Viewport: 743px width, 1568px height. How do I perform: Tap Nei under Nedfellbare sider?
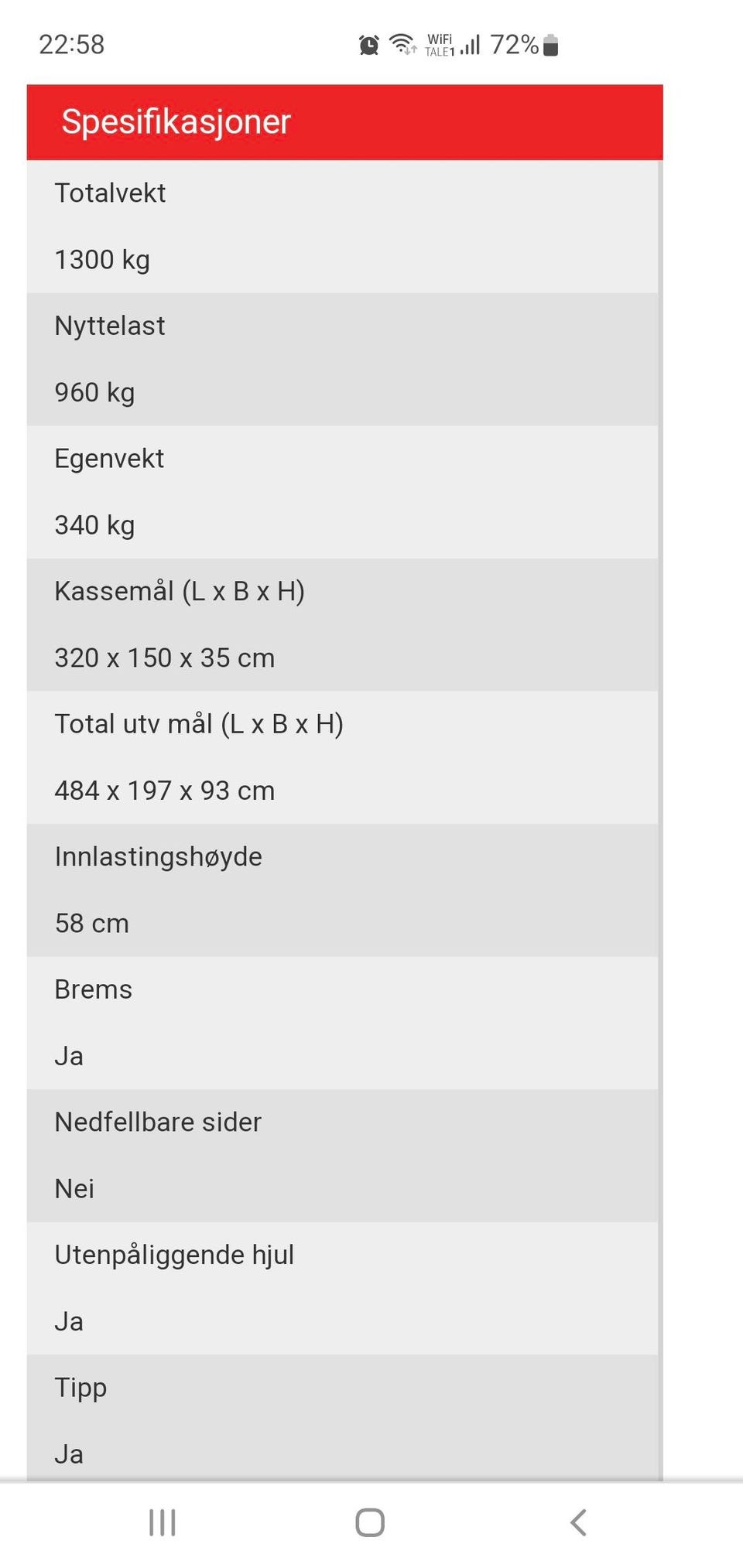74,1188
